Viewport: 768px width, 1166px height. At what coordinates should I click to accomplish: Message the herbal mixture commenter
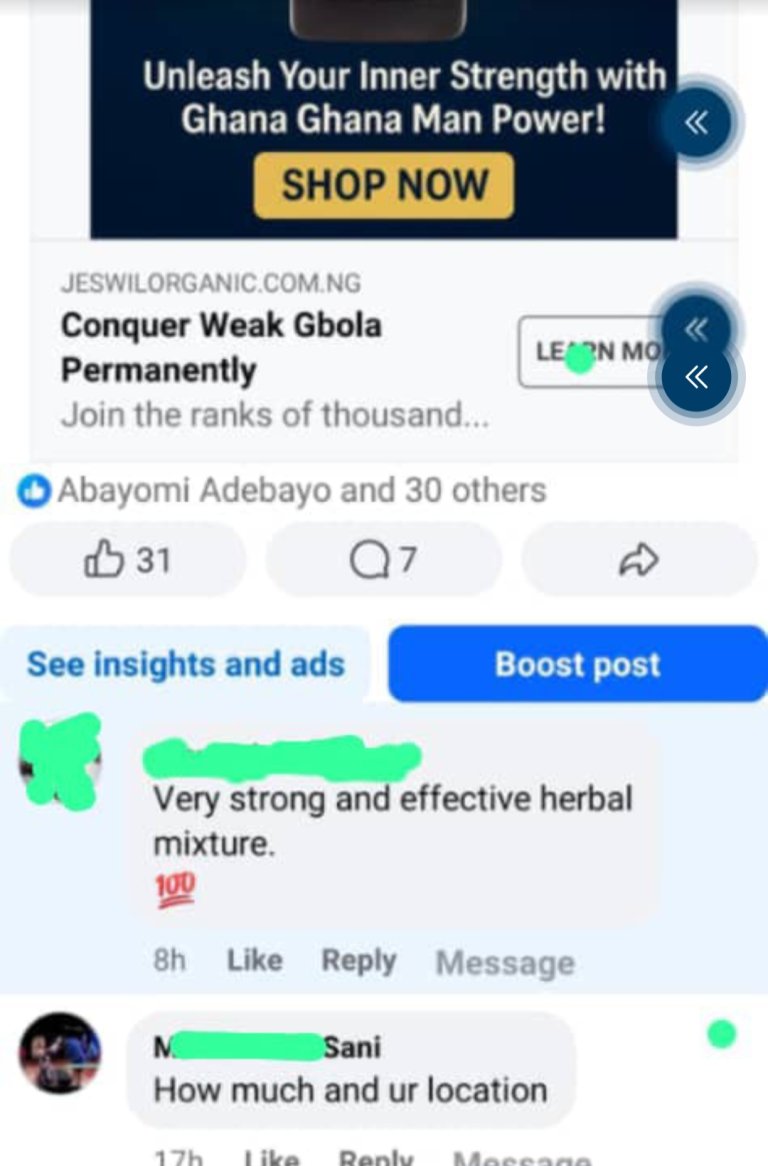505,962
